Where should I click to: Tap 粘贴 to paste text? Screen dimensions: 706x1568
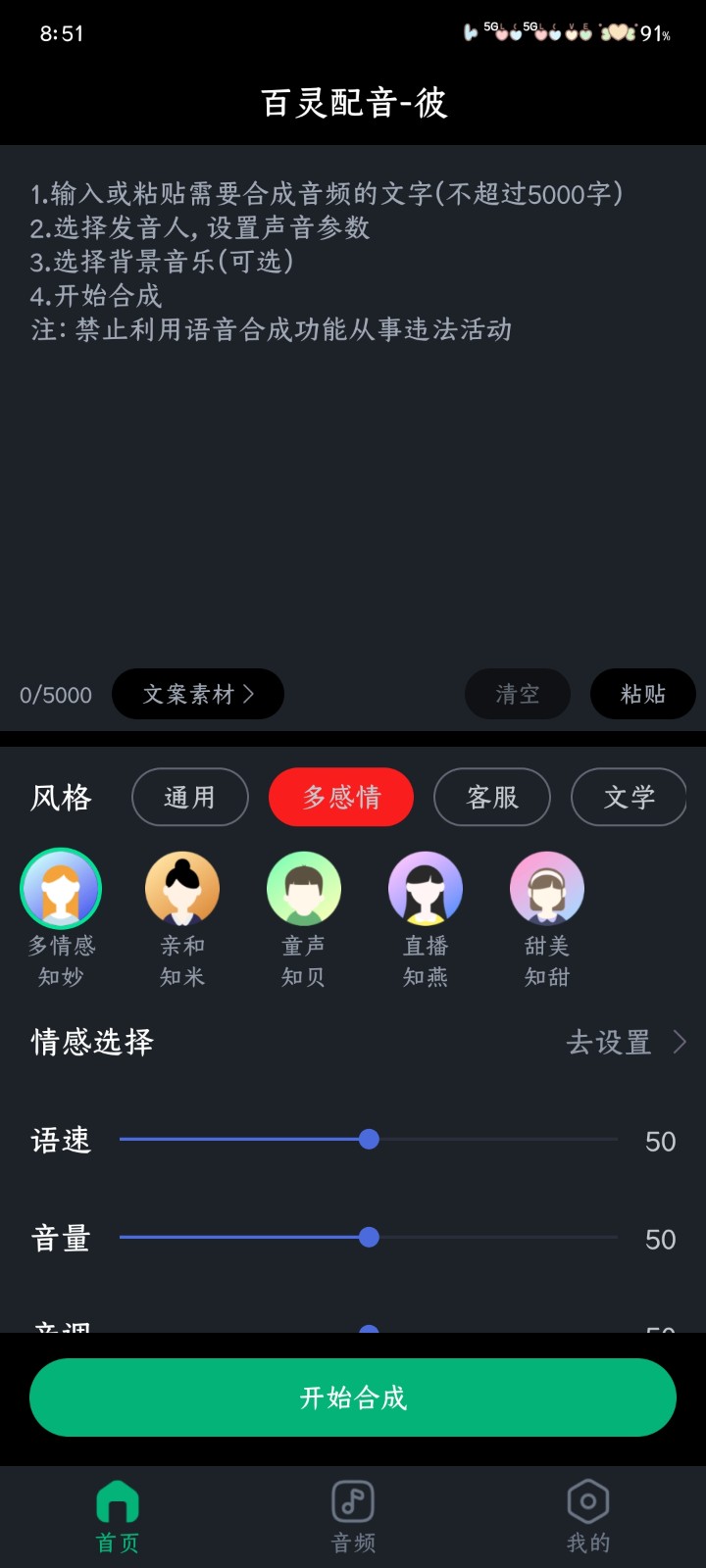[642, 694]
